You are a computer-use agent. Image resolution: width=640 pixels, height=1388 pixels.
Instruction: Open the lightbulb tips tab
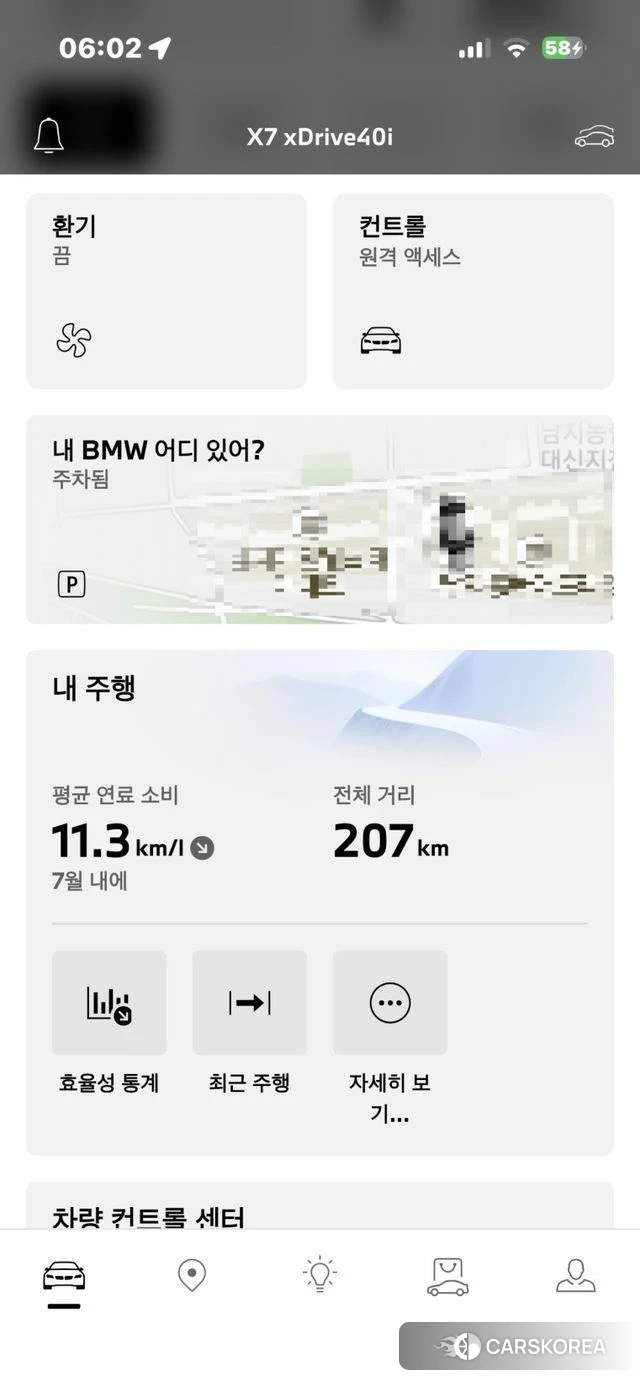pyautogui.click(x=320, y=1275)
